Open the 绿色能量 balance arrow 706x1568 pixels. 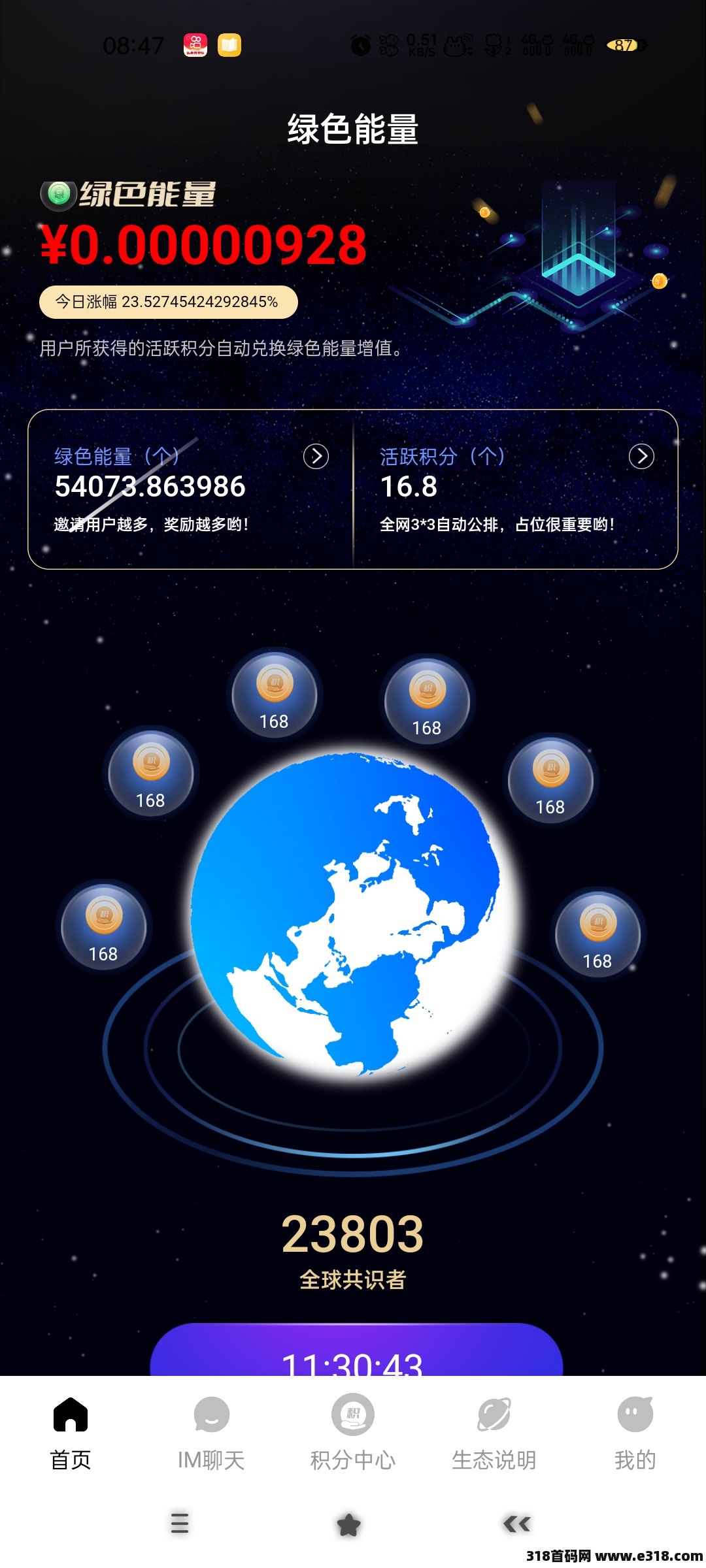pyautogui.click(x=316, y=456)
